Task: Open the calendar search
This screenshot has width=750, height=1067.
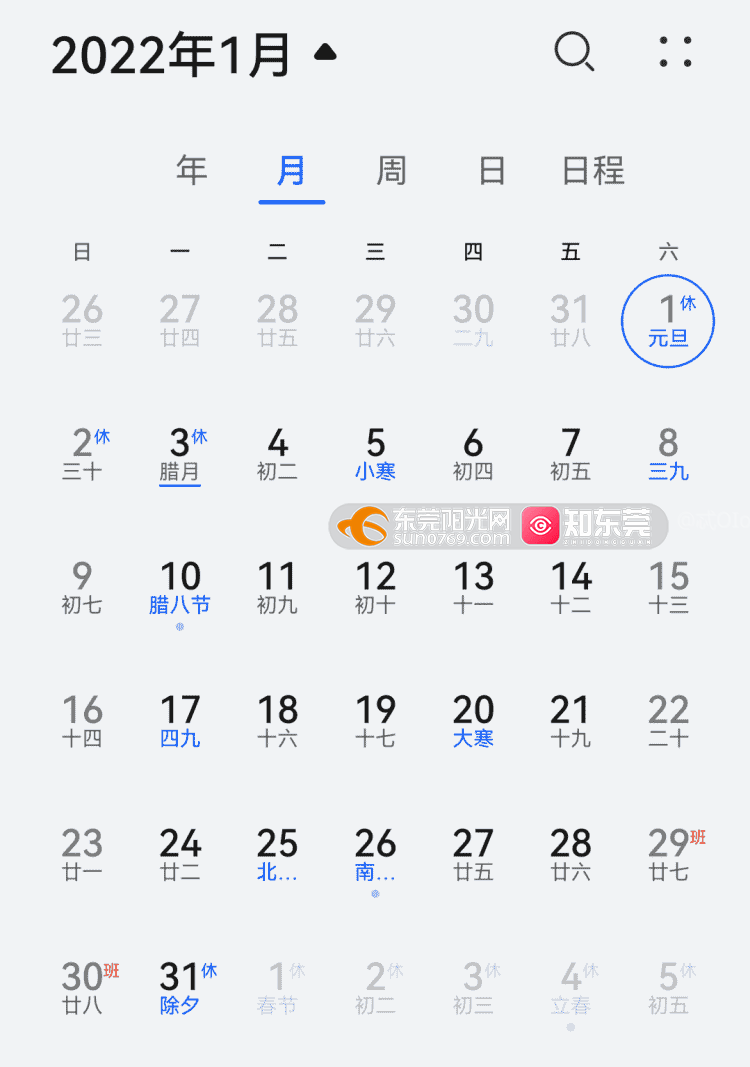Action: [x=574, y=52]
